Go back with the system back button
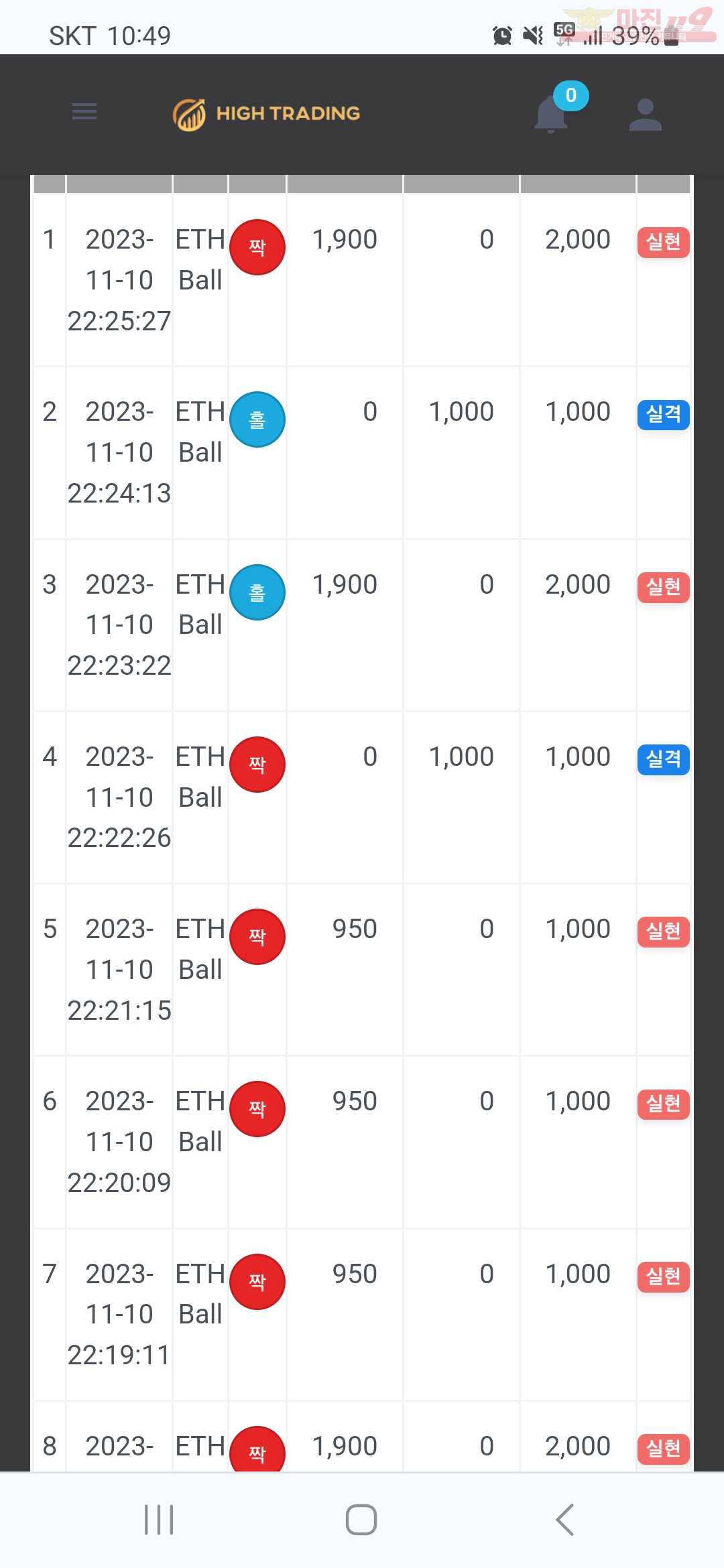Viewport: 724px width, 1568px height. point(564,1519)
